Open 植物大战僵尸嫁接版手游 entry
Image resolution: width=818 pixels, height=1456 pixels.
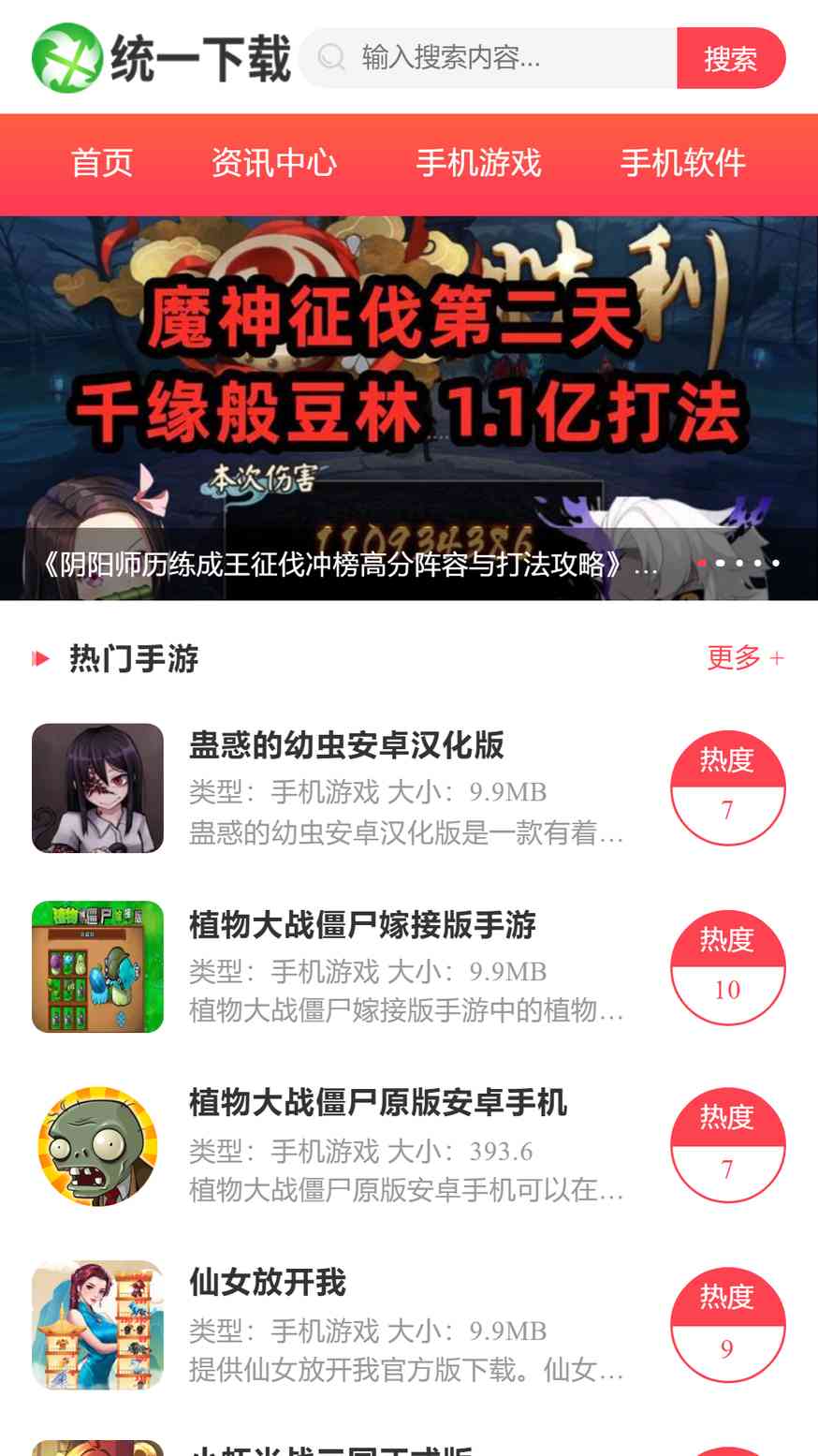362,925
